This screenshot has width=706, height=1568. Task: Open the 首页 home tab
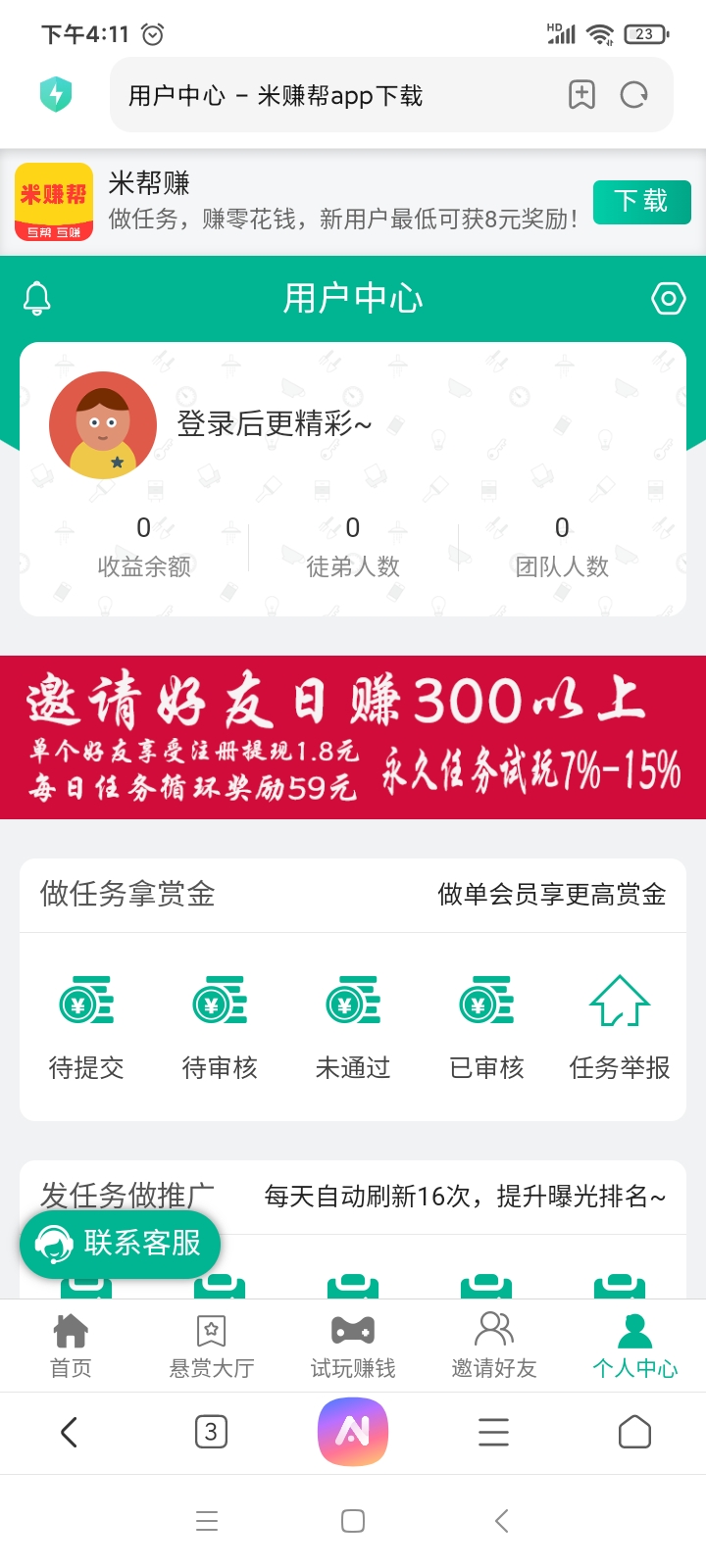pyautogui.click(x=70, y=1346)
